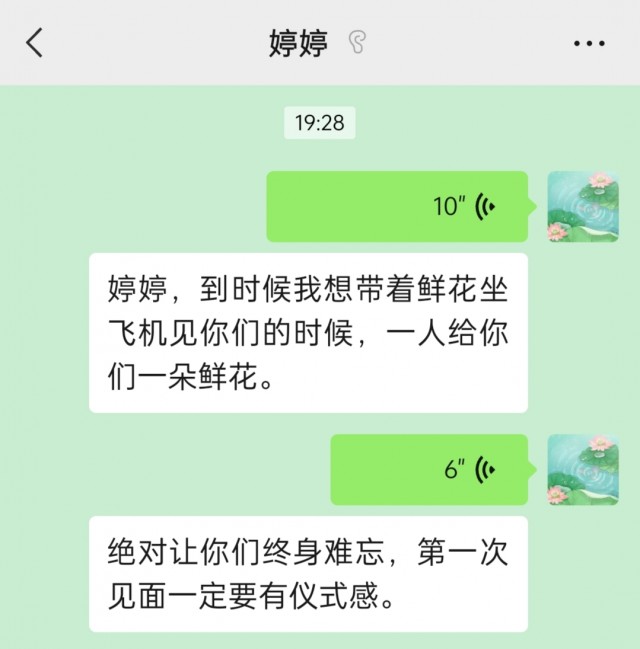
Task: Open sender's avatar beside the 6-second voice message
Action: point(574,469)
